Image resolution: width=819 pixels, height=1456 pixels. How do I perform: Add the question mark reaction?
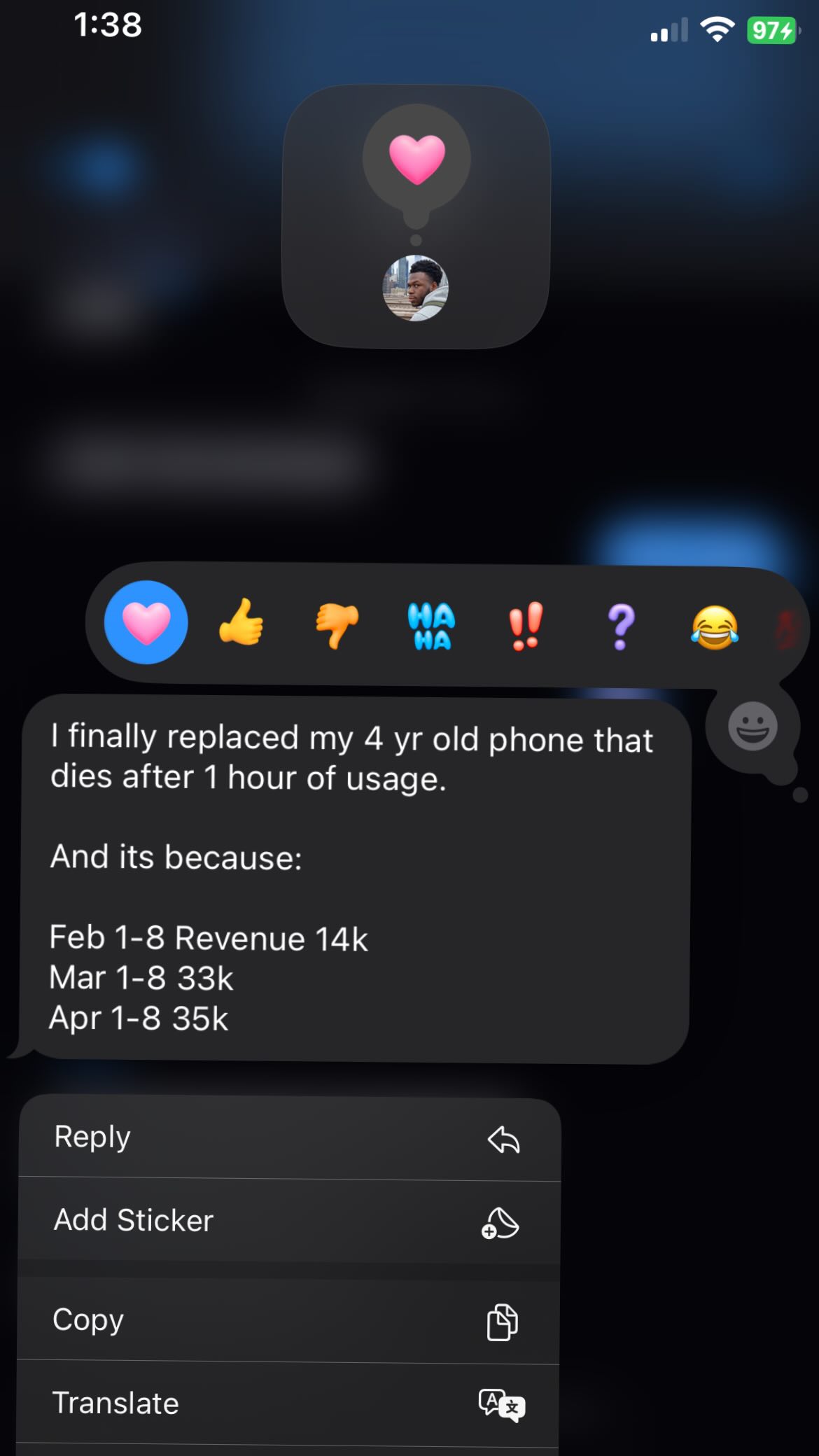[621, 626]
